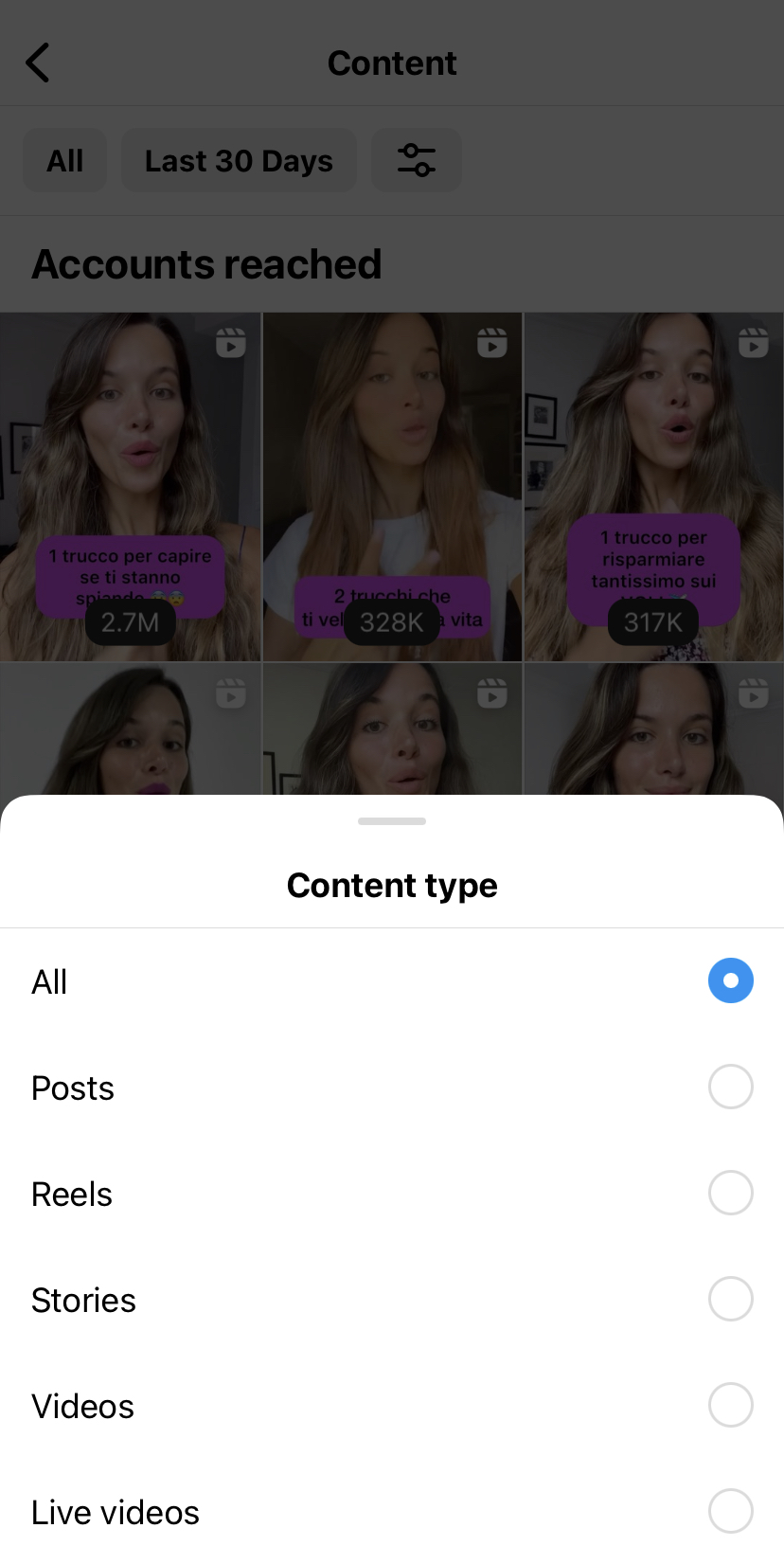Open the filter sliders icon
784x1564 pixels.
pyautogui.click(x=417, y=161)
